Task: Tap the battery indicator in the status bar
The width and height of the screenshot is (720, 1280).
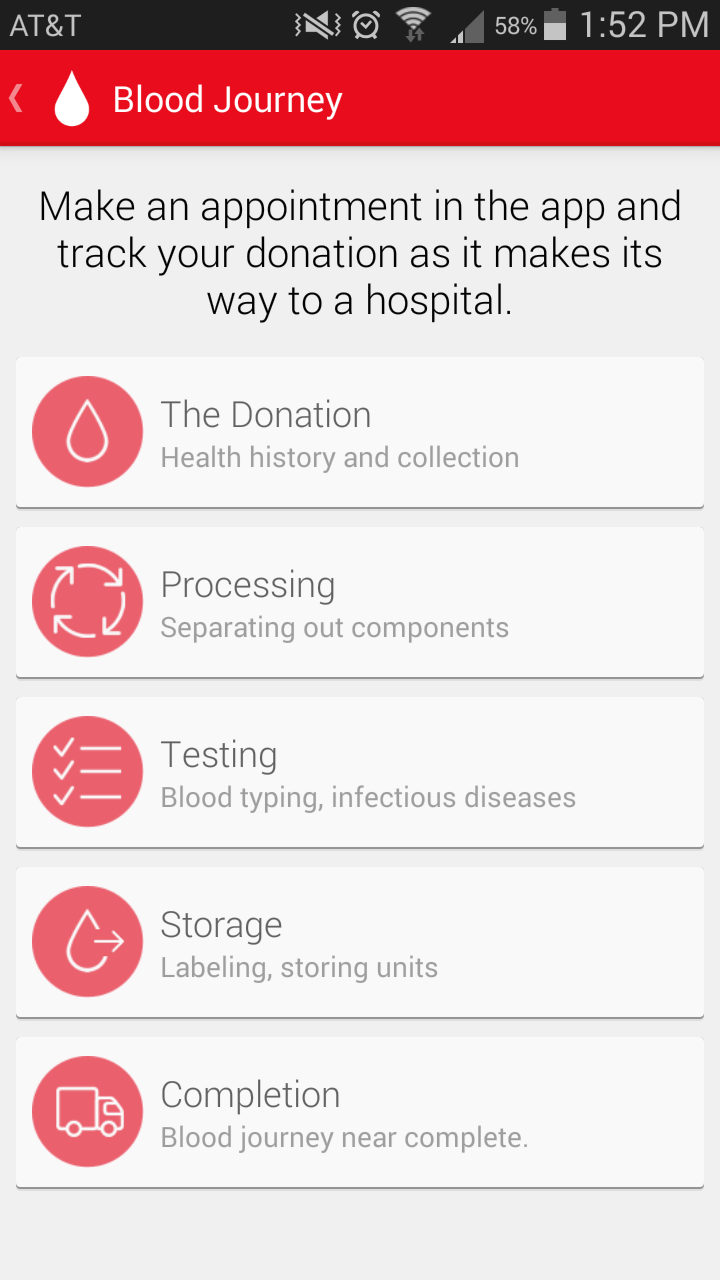Action: [x=554, y=25]
